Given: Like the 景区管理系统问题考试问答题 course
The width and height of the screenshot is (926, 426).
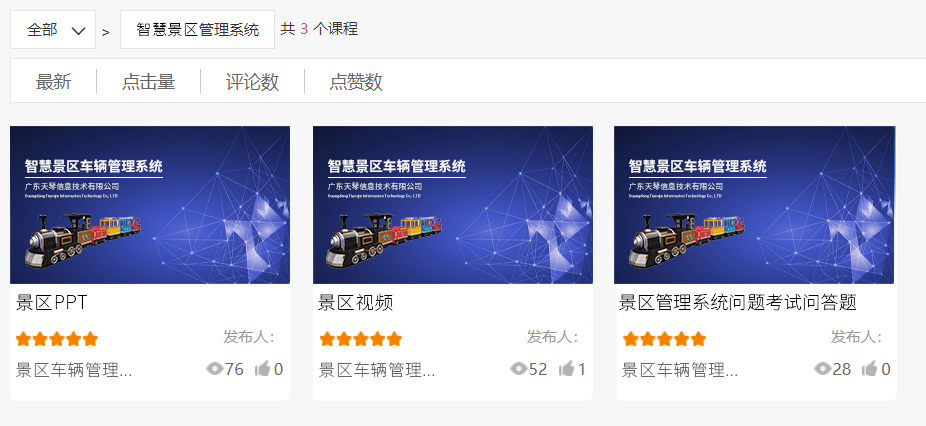Looking at the screenshot, I should click(870, 369).
